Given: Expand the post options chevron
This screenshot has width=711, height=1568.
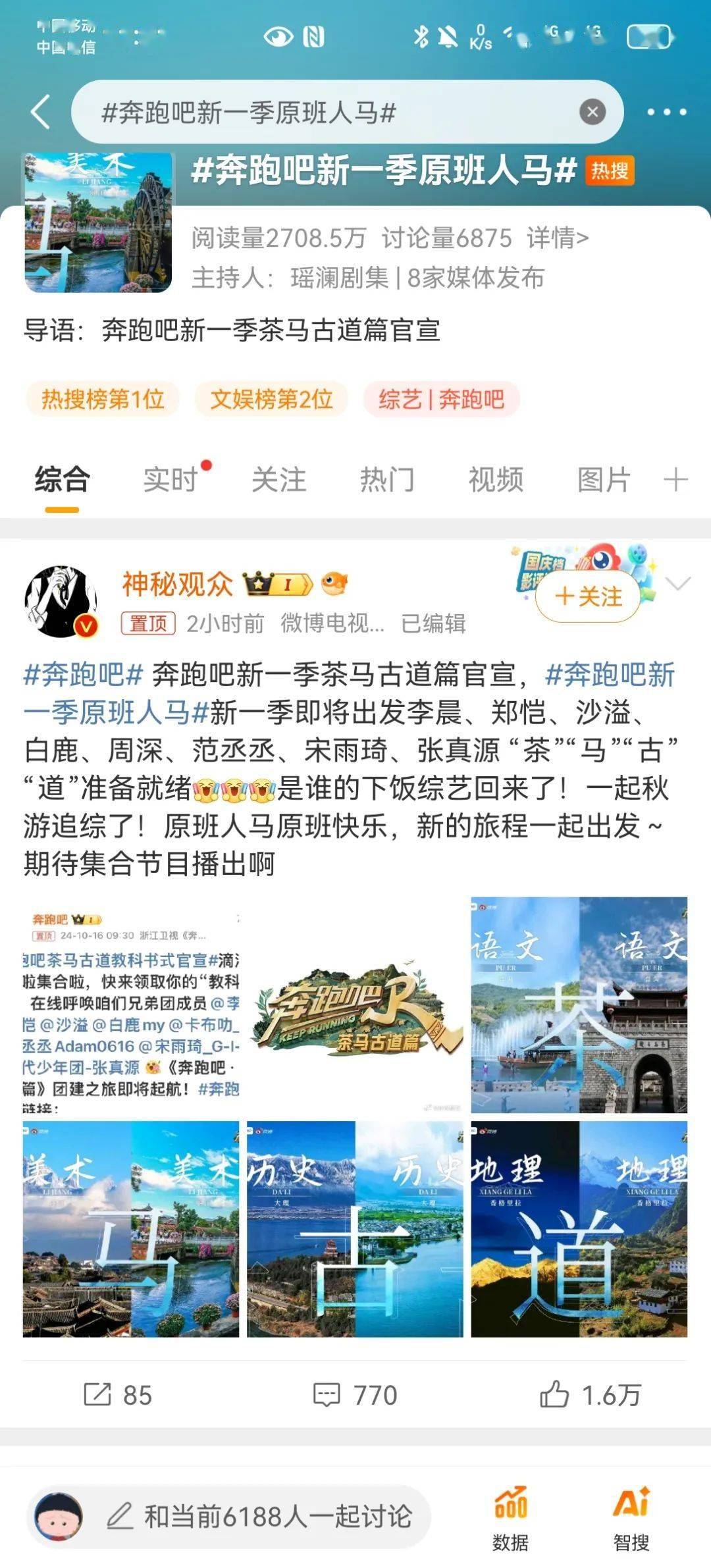Looking at the screenshot, I should coord(677,583).
